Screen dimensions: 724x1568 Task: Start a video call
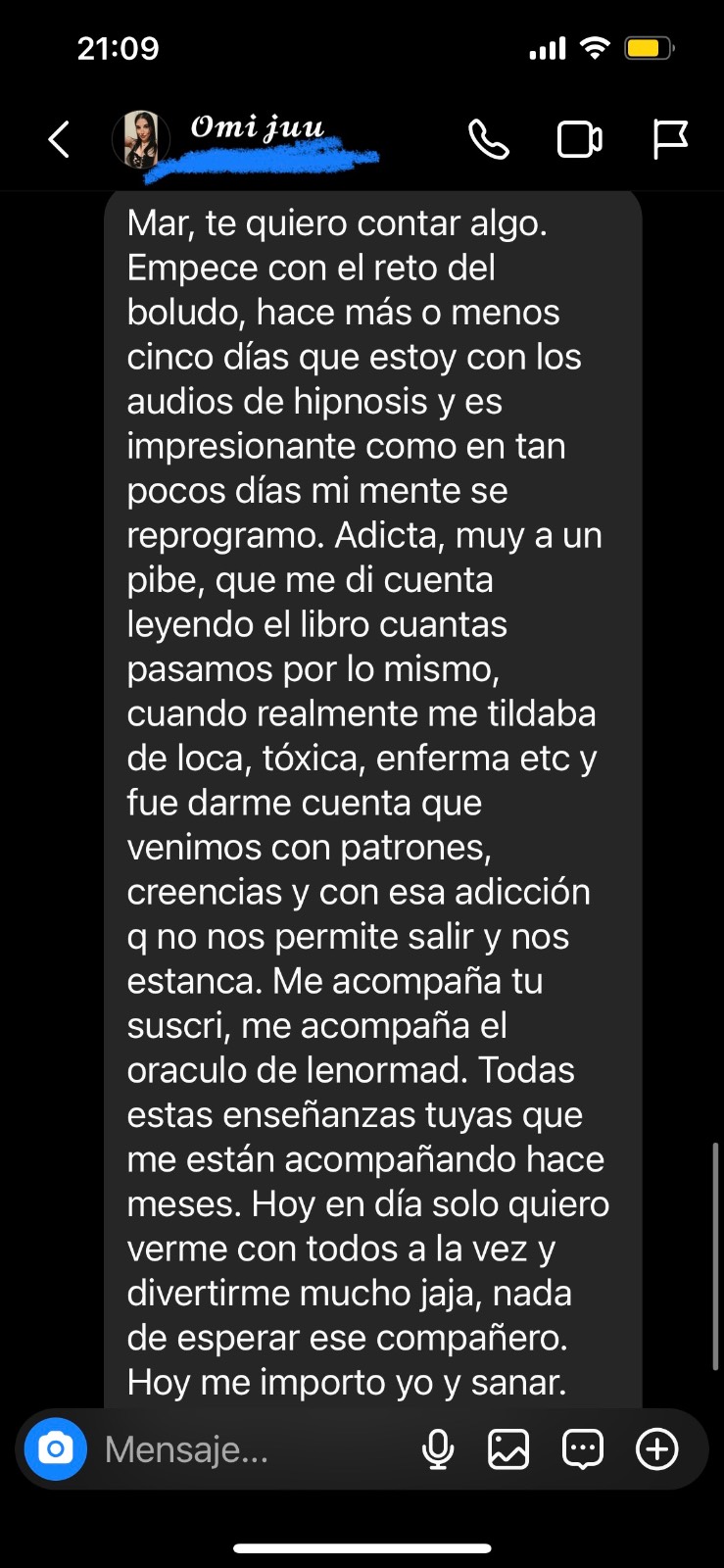point(579,139)
